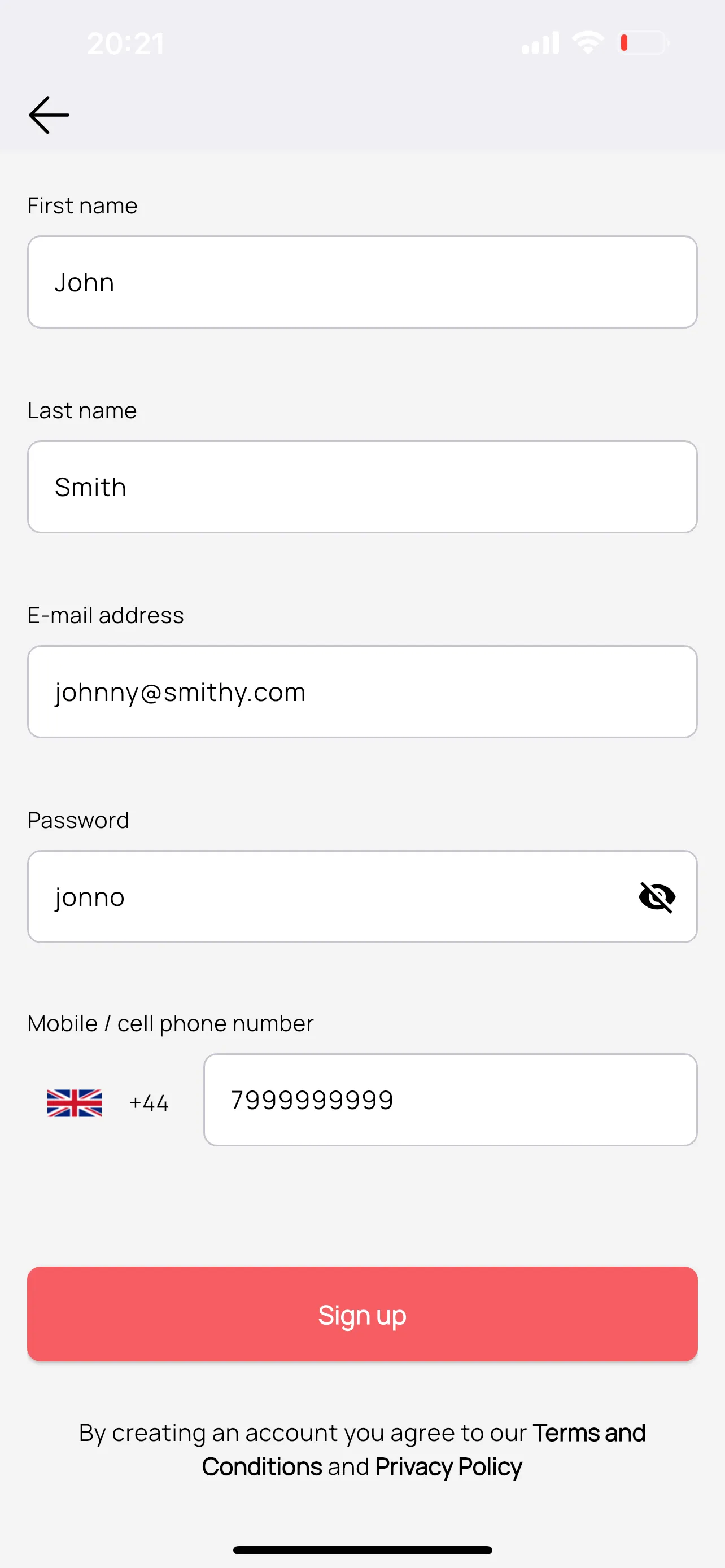Select the Password input field
The image size is (725, 1568).
[x=329, y=897]
